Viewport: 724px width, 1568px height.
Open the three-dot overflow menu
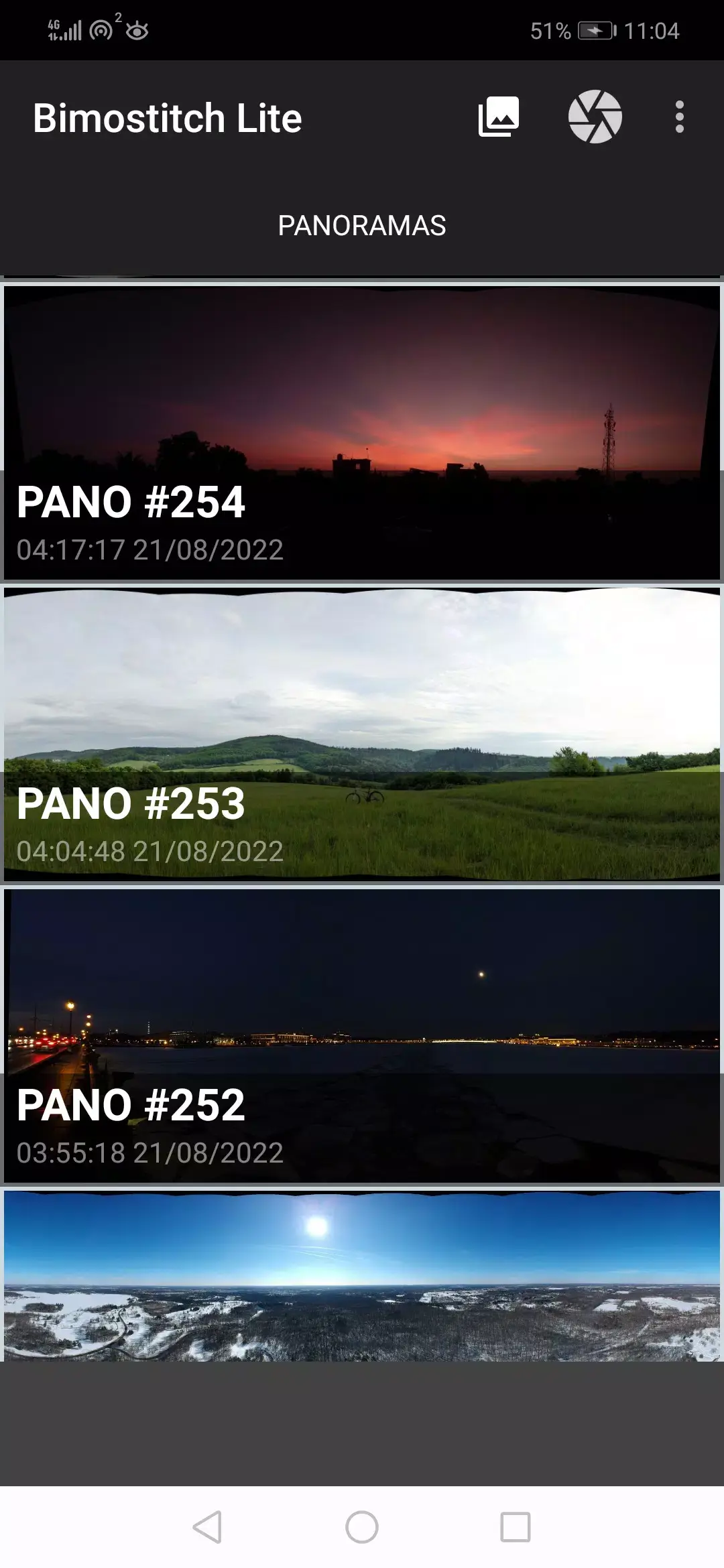tap(680, 115)
